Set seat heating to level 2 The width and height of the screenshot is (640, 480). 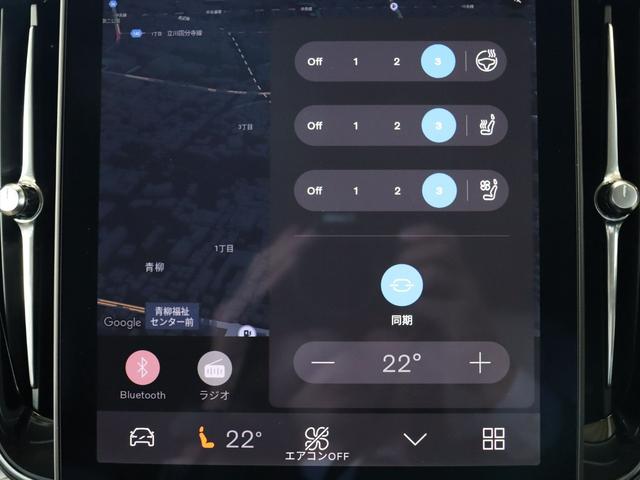tap(397, 126)
